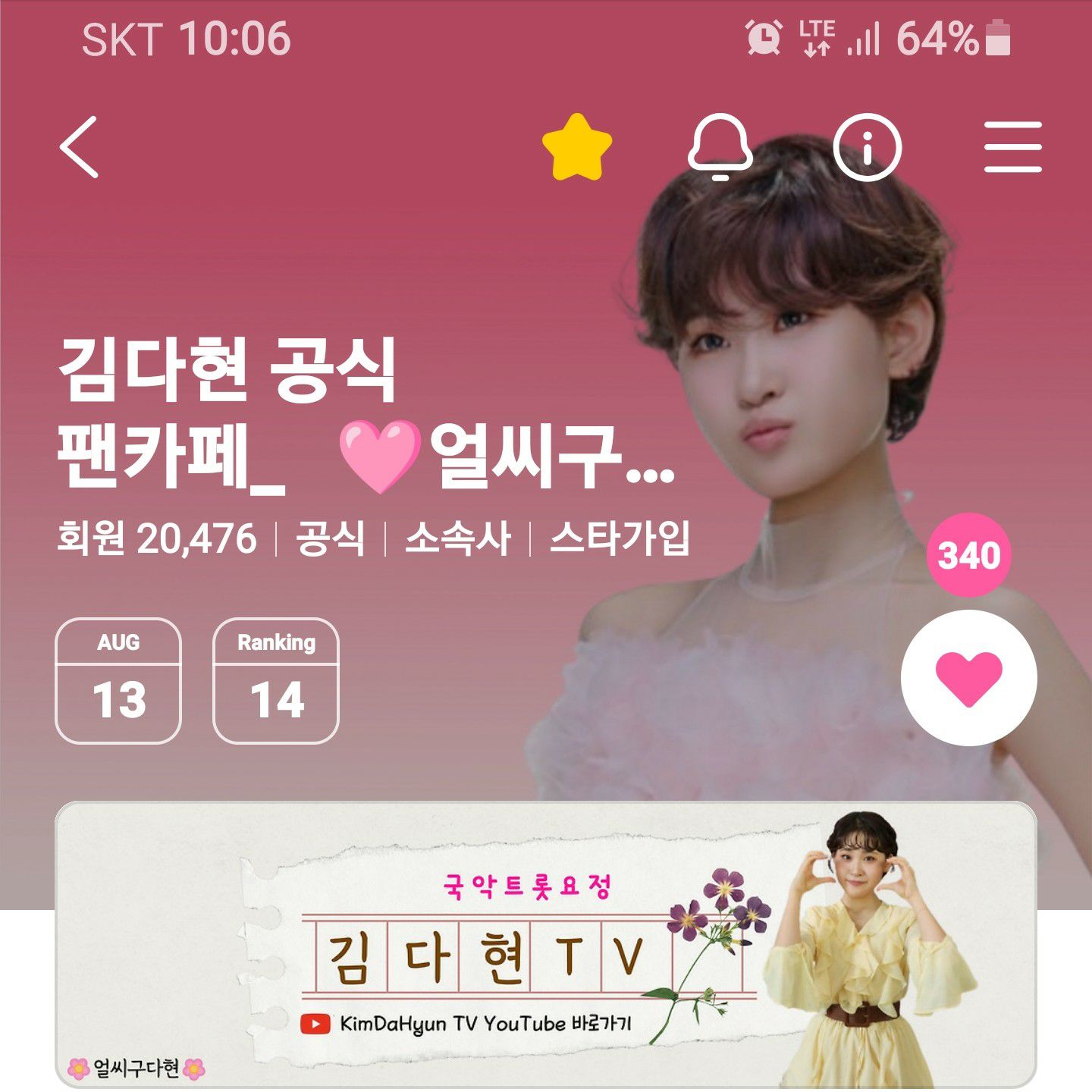Open the Ranking 14 box
1092x1092 pixels.
276,681
